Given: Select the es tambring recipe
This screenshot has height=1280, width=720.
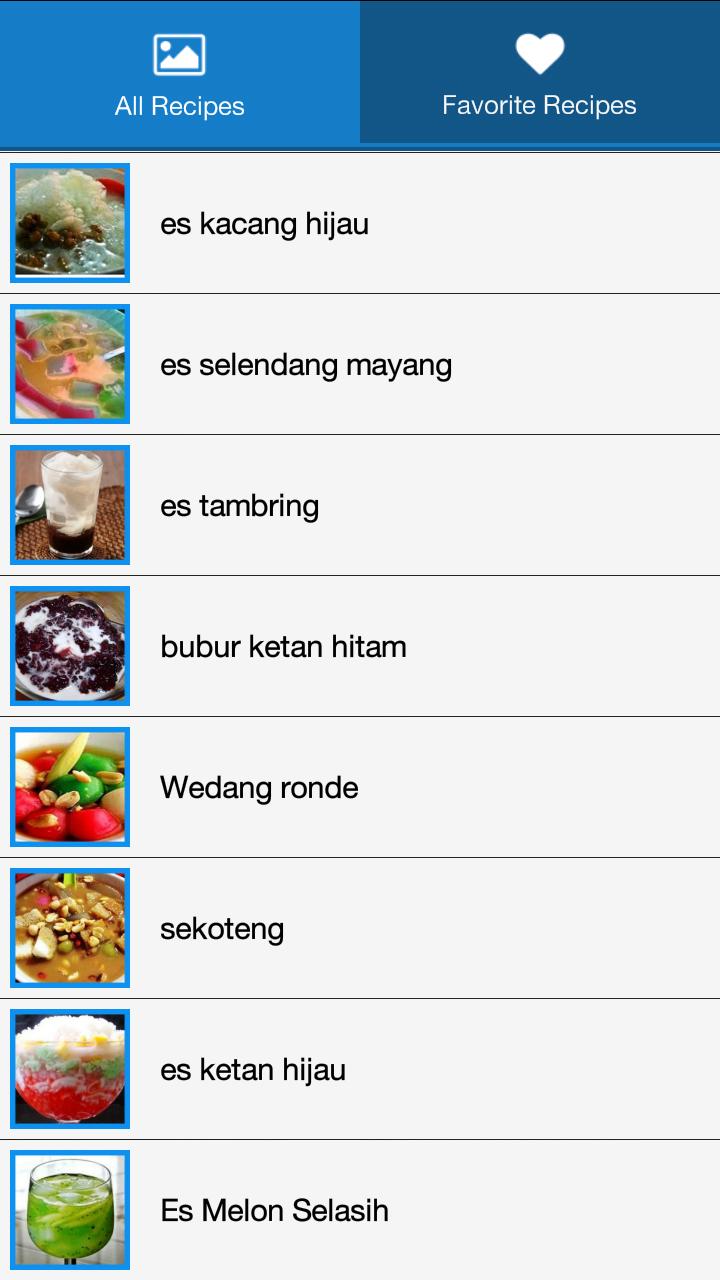Looking at the screenshot, I should point(240,506).
